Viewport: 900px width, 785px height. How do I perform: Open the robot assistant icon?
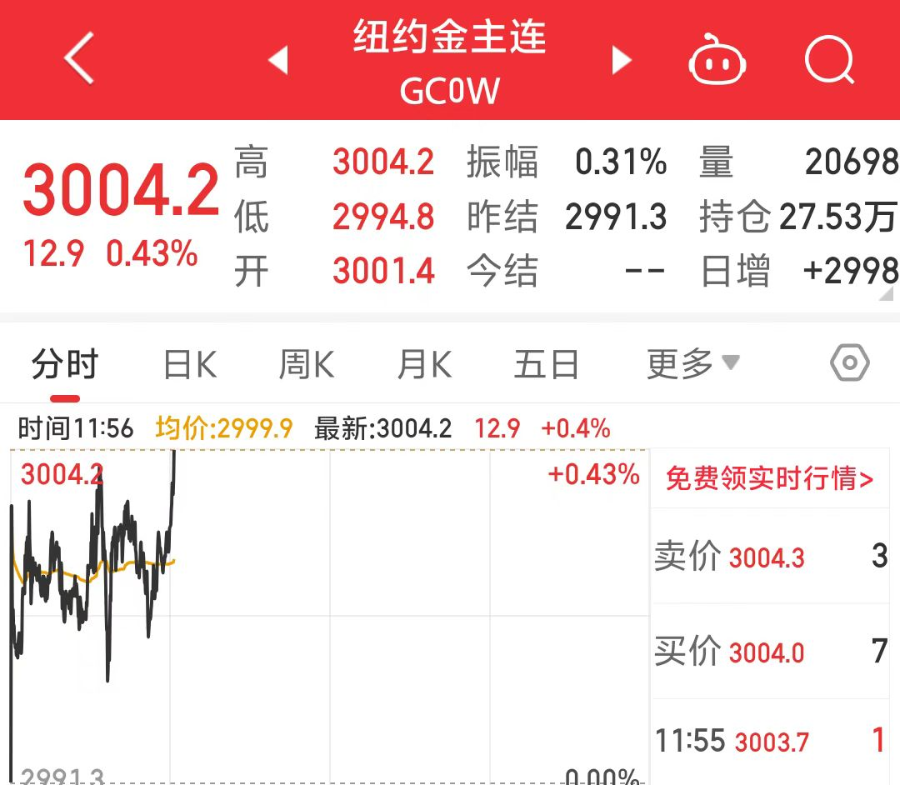pos(718,61)
